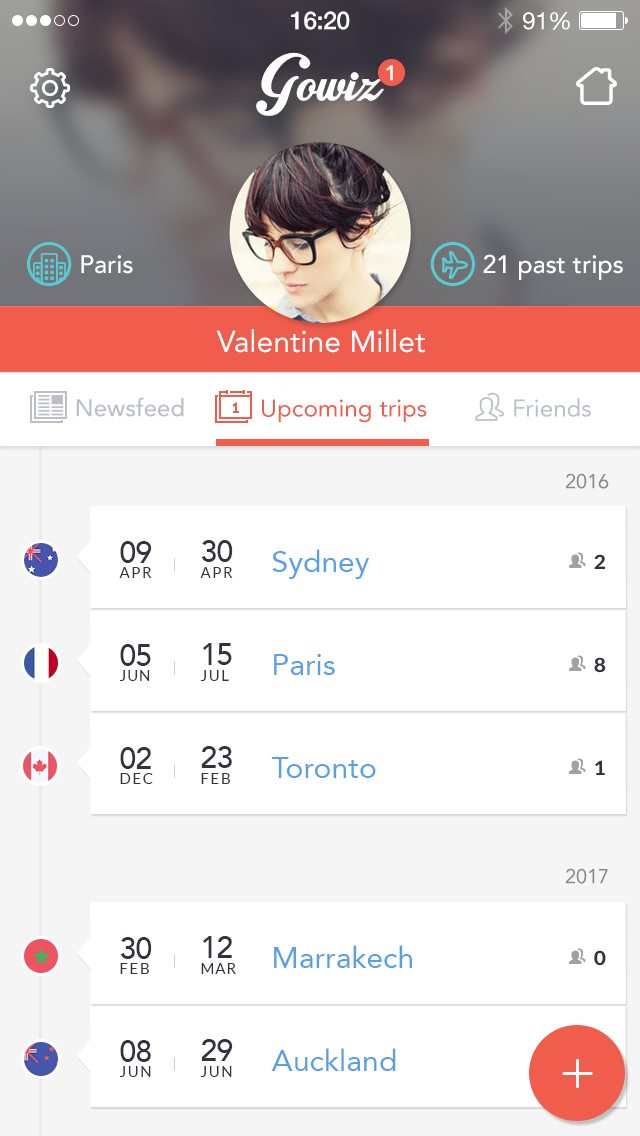
Task: Go to the home screen icon
Action: (x=596, y=87)
